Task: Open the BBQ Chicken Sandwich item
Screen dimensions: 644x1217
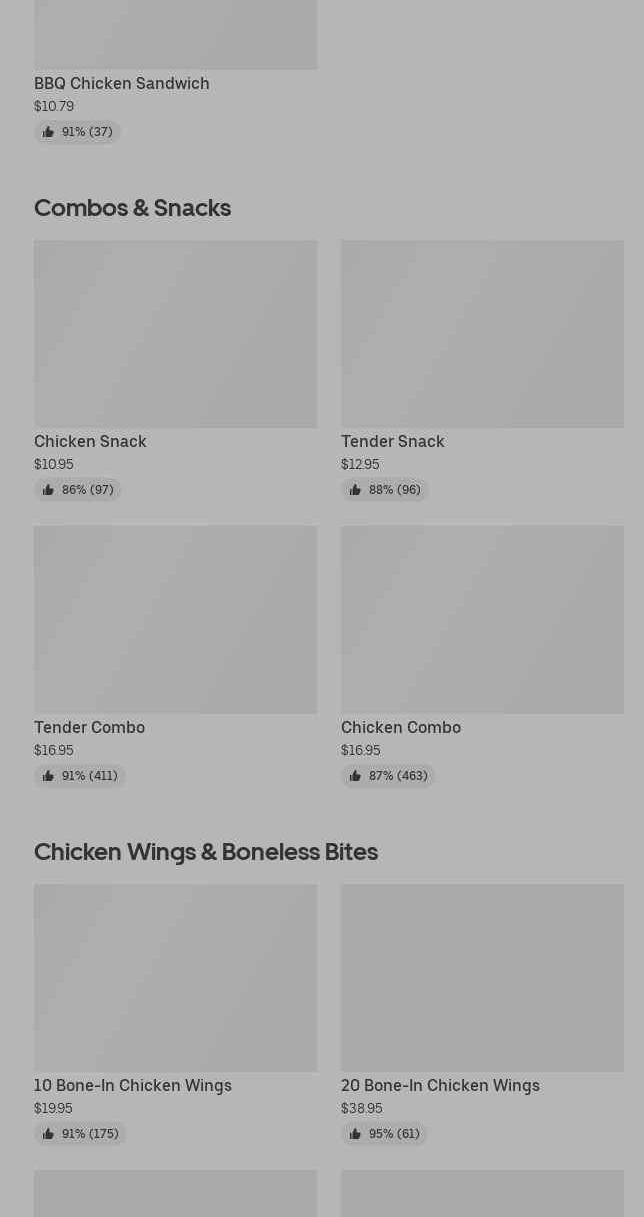Action: (x=122, y=83)
